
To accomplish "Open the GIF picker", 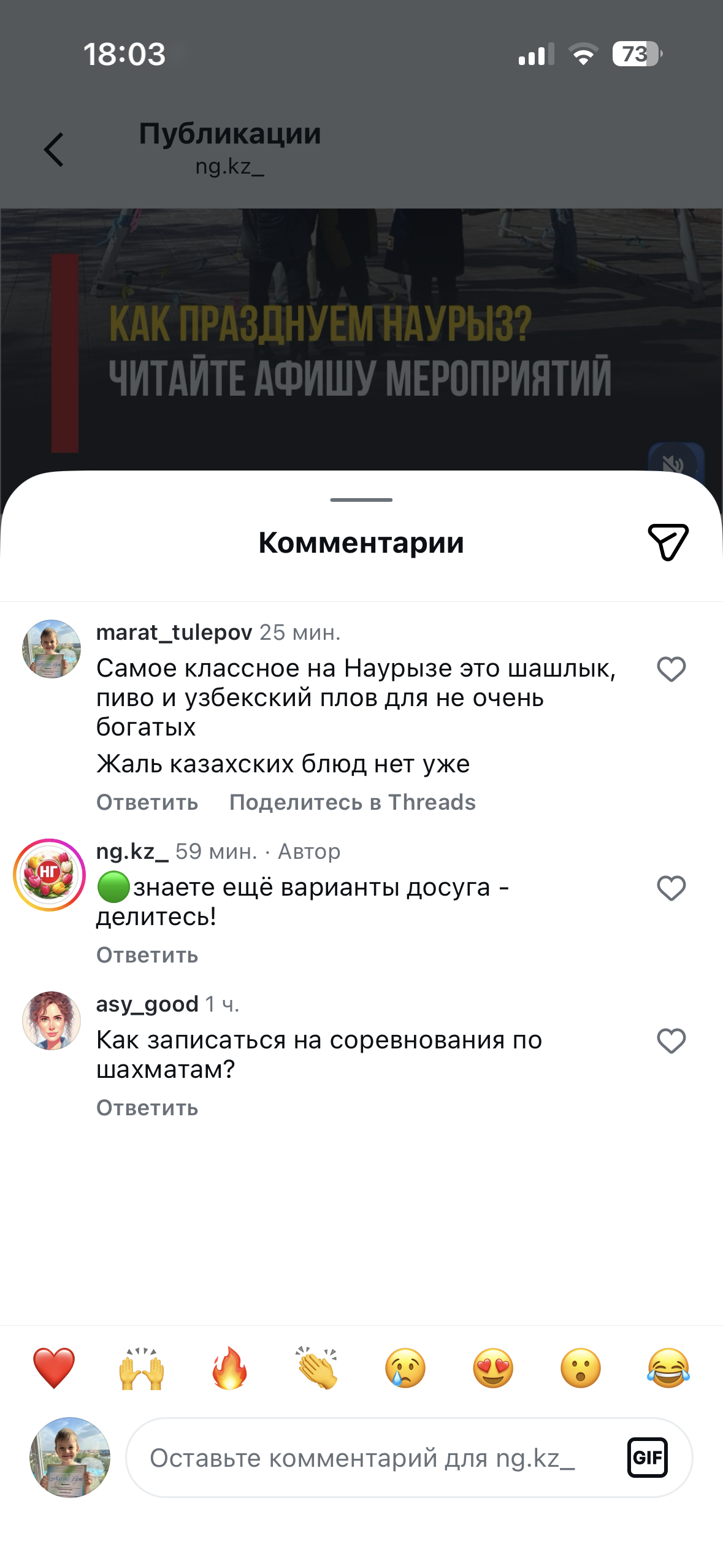I will click(647, 1458).
